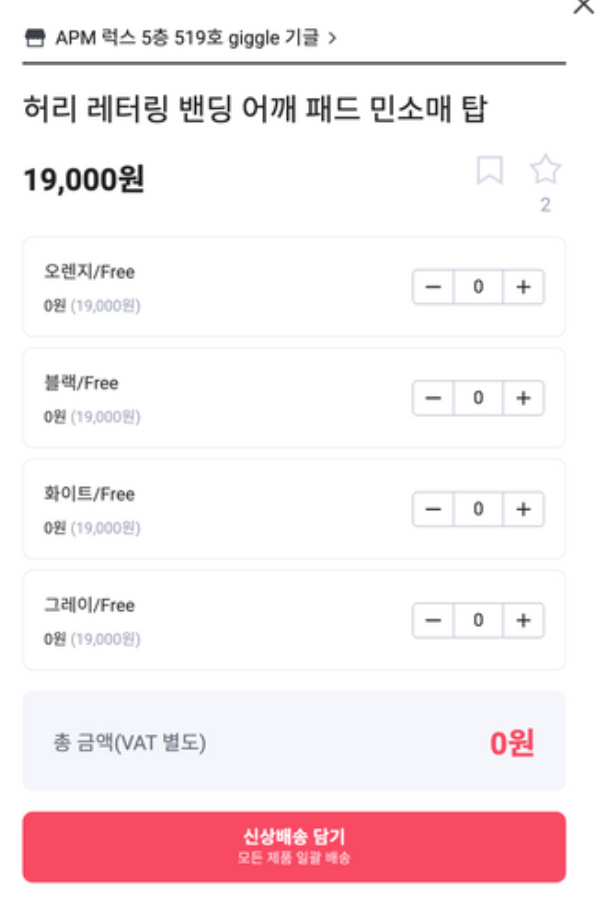Increase quantity for 오렌지/Free

(523, 287)
